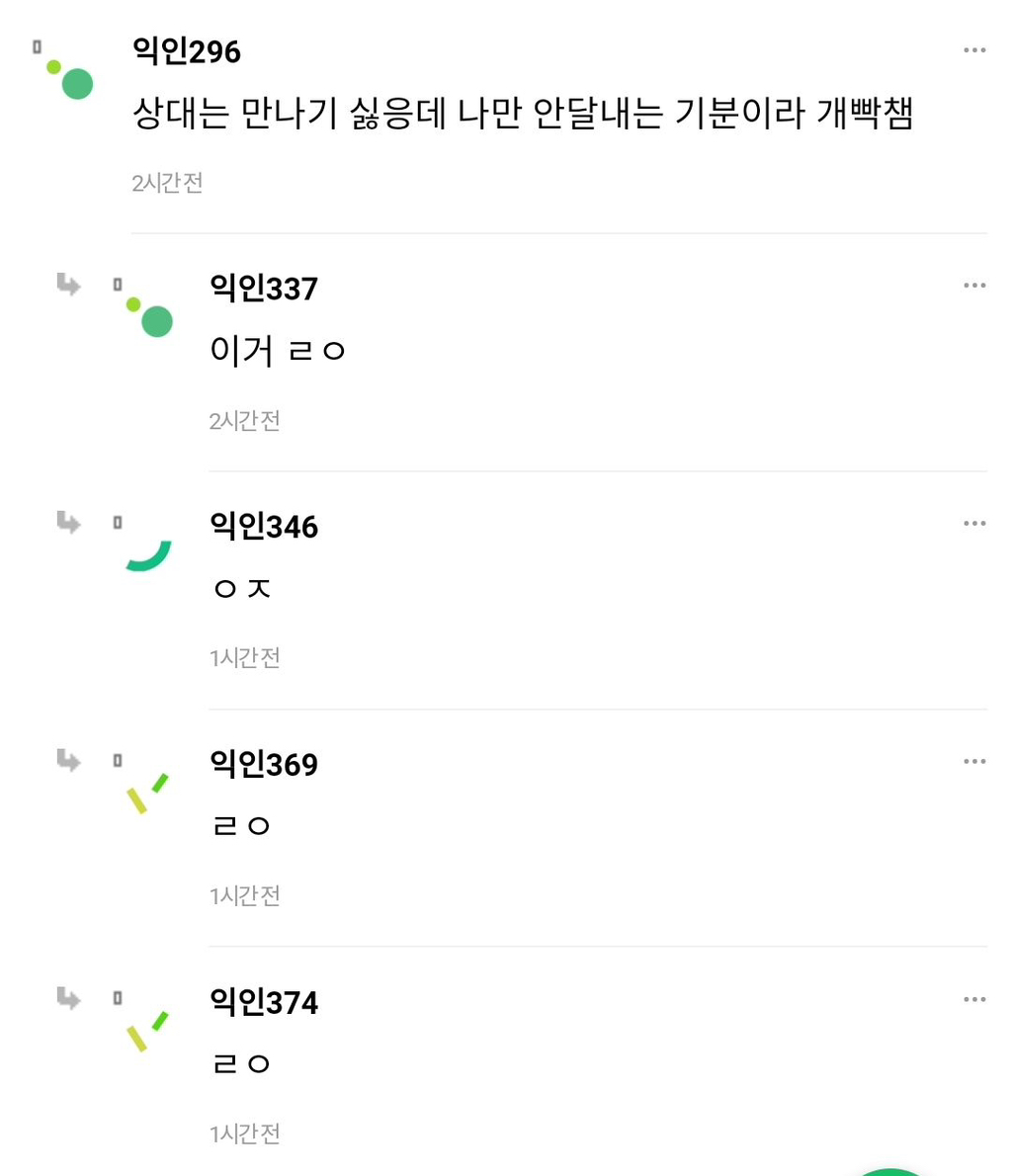Click the profile avatar next to 익인337
This screenshot has height=1176, width=1012.
155,320
